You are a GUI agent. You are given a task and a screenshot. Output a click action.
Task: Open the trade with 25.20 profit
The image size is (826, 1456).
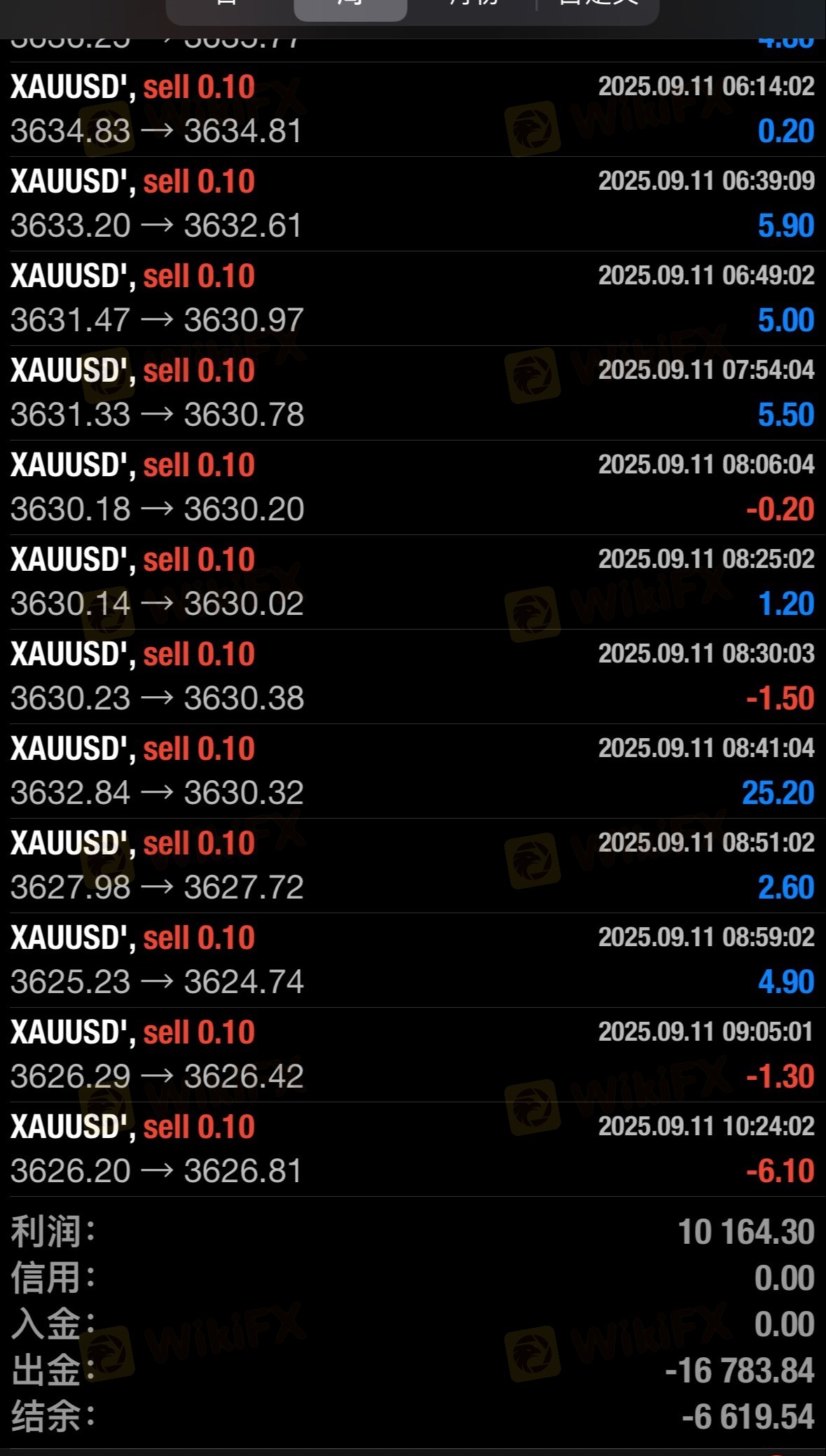point(413,771)
